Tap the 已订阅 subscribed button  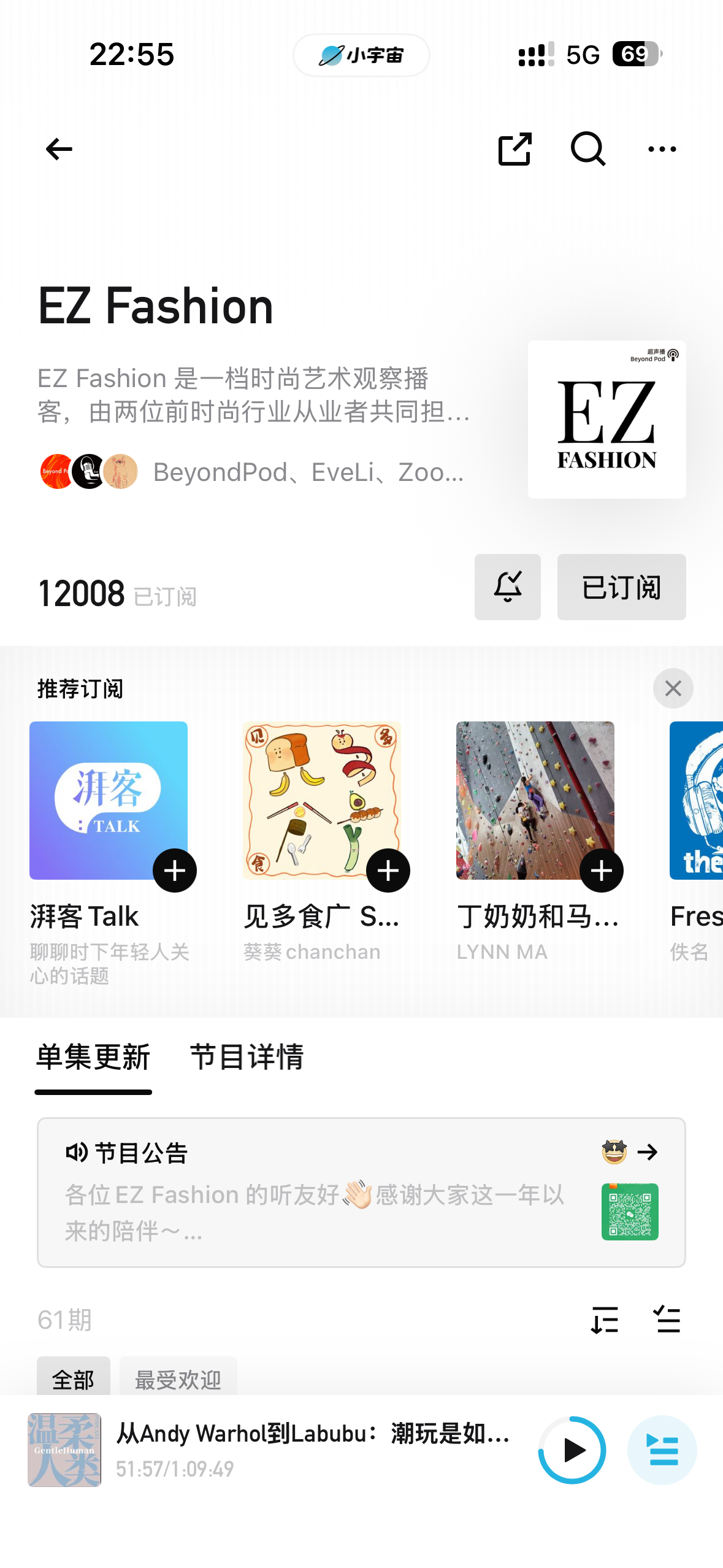coord(621,587)
